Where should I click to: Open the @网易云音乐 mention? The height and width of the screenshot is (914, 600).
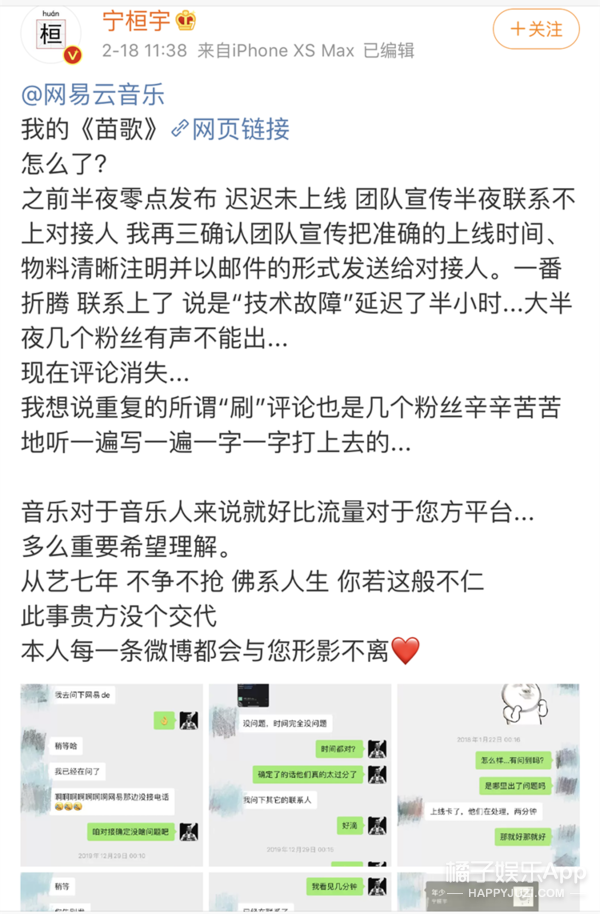pos(93,96)
